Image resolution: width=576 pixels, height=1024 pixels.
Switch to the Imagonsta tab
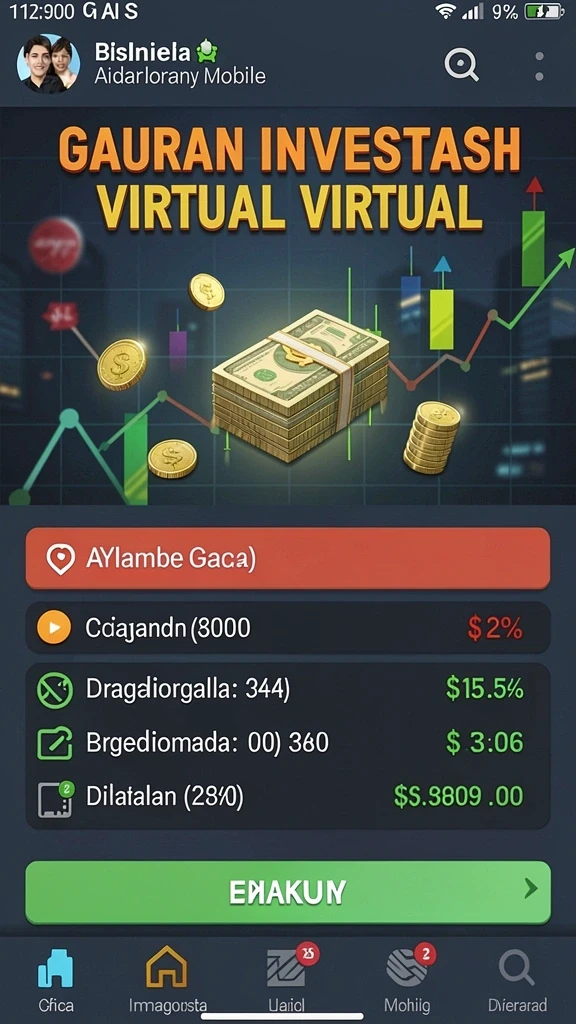(167, 980)
